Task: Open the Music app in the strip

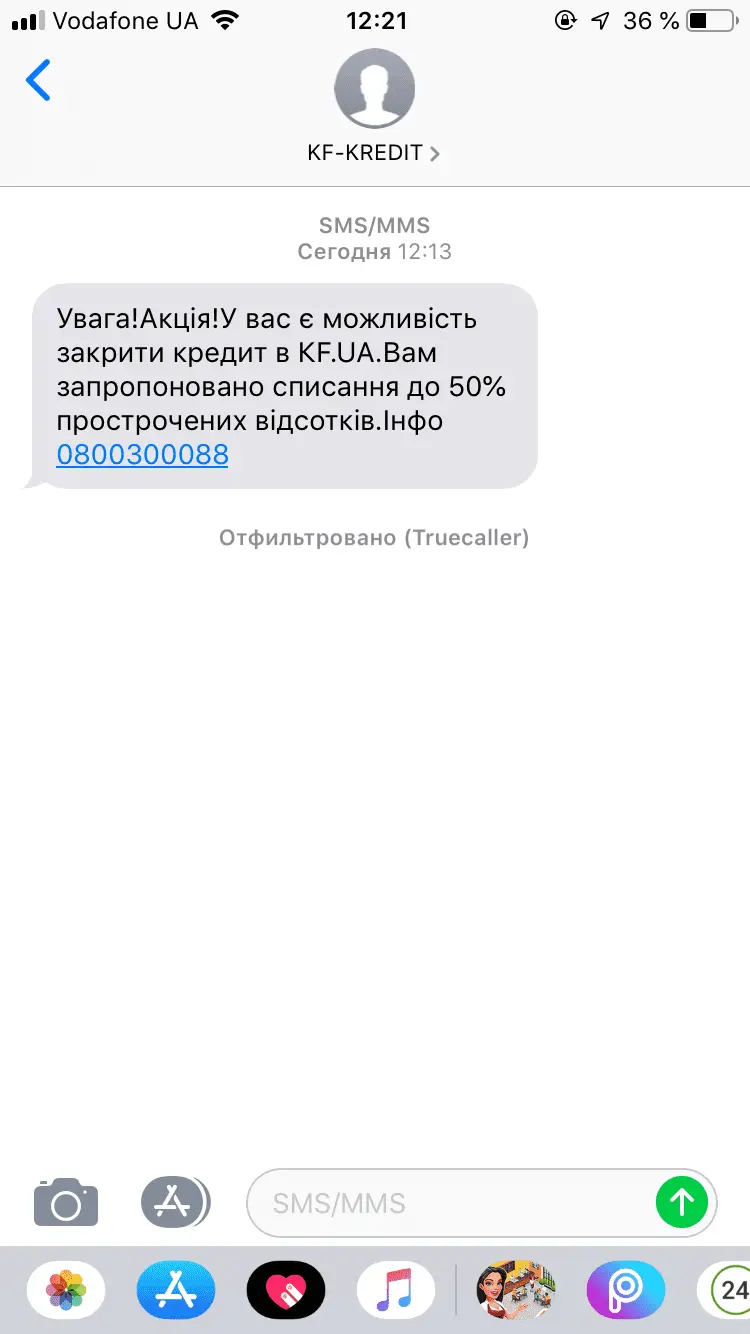Action: point(396,1291)
